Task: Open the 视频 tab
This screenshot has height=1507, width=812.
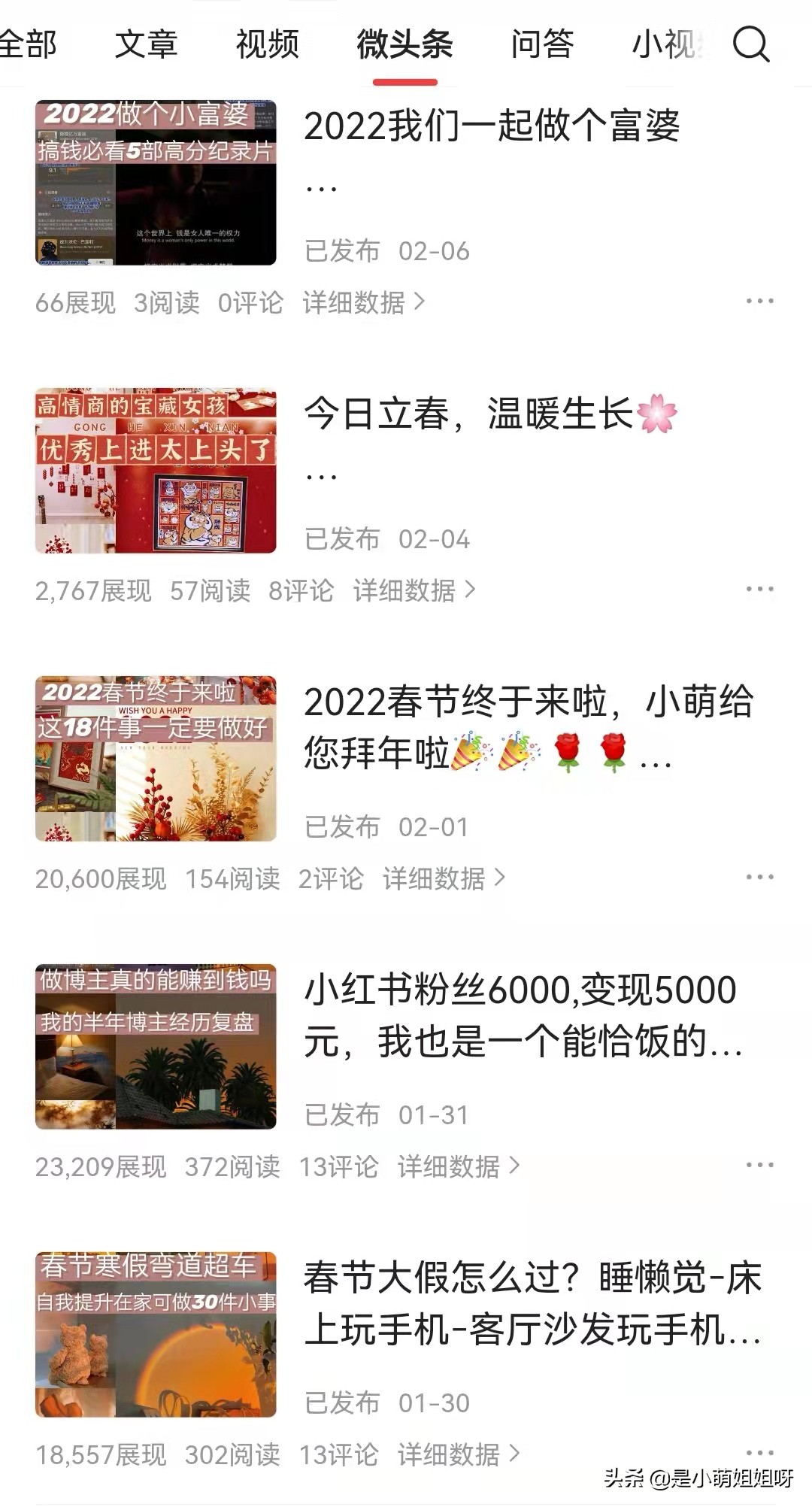Action: coord(267,45)
